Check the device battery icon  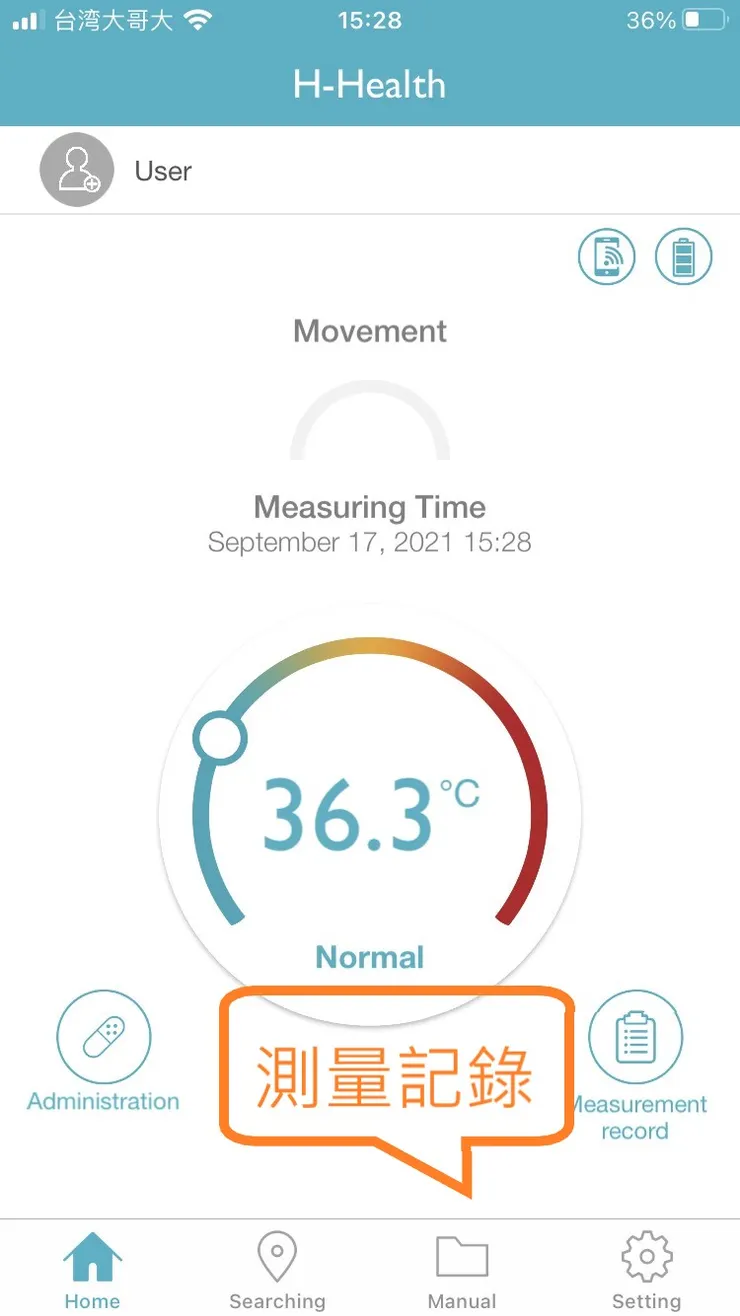click(683, 257)
